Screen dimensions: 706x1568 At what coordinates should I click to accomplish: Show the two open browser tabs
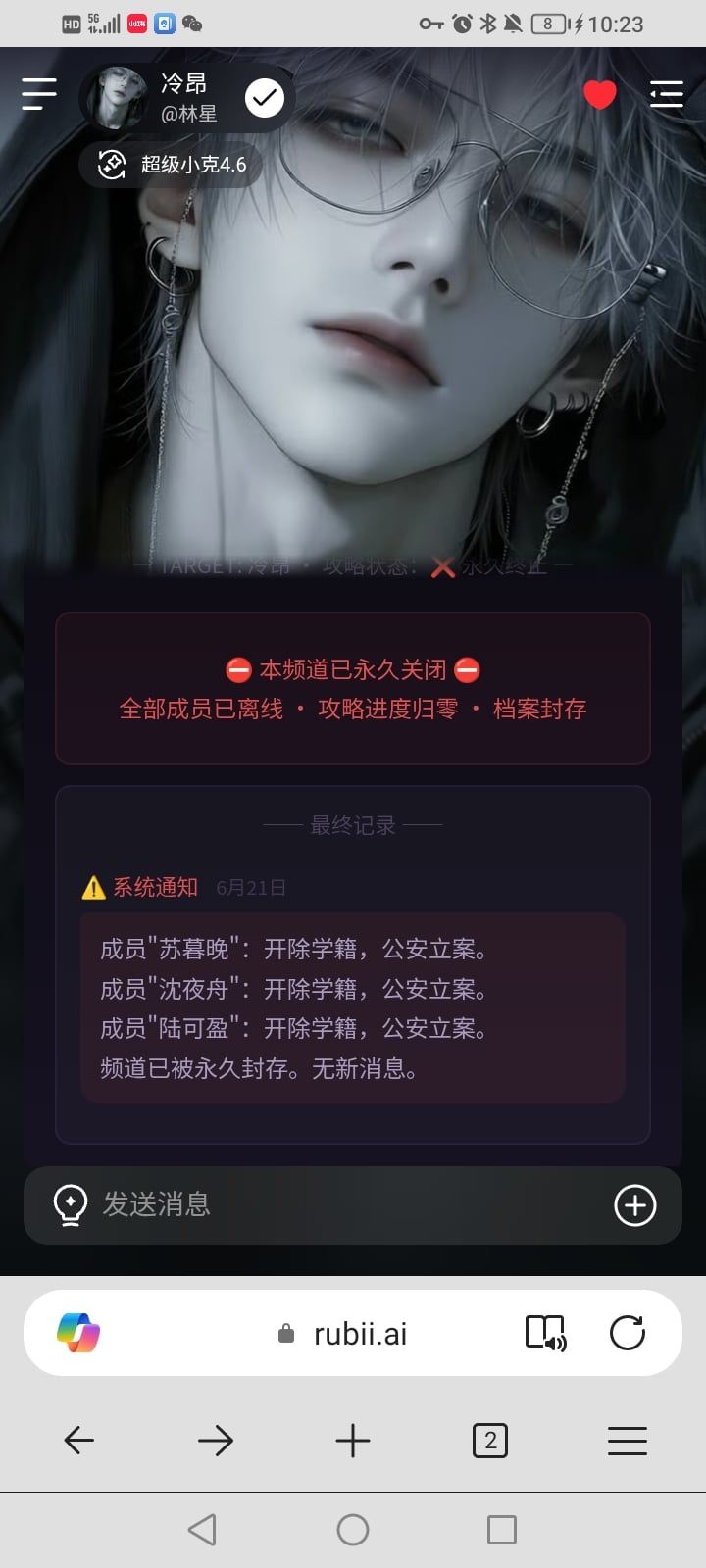[490, 1440]
